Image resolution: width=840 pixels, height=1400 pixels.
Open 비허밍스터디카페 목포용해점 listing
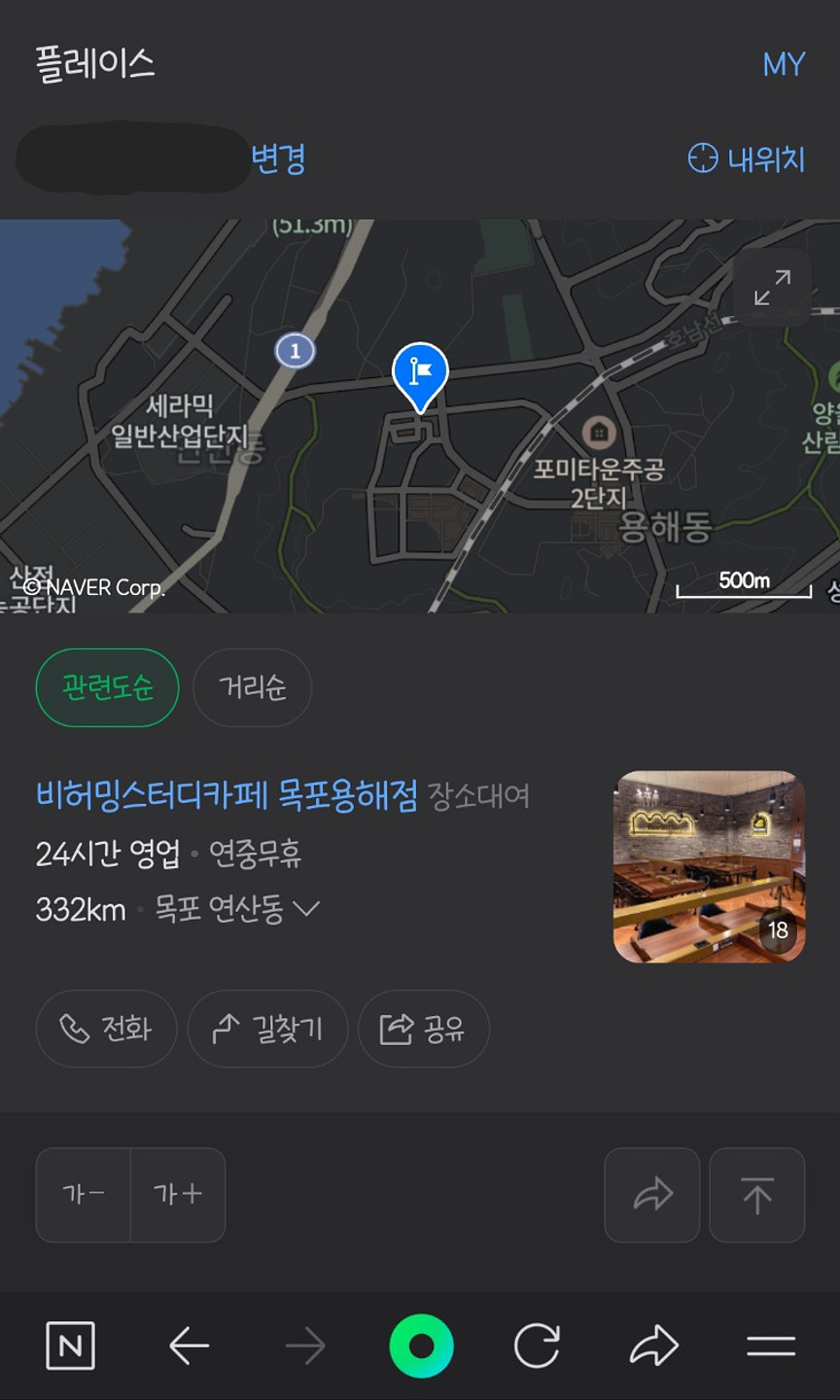click(x=227, y=795)
